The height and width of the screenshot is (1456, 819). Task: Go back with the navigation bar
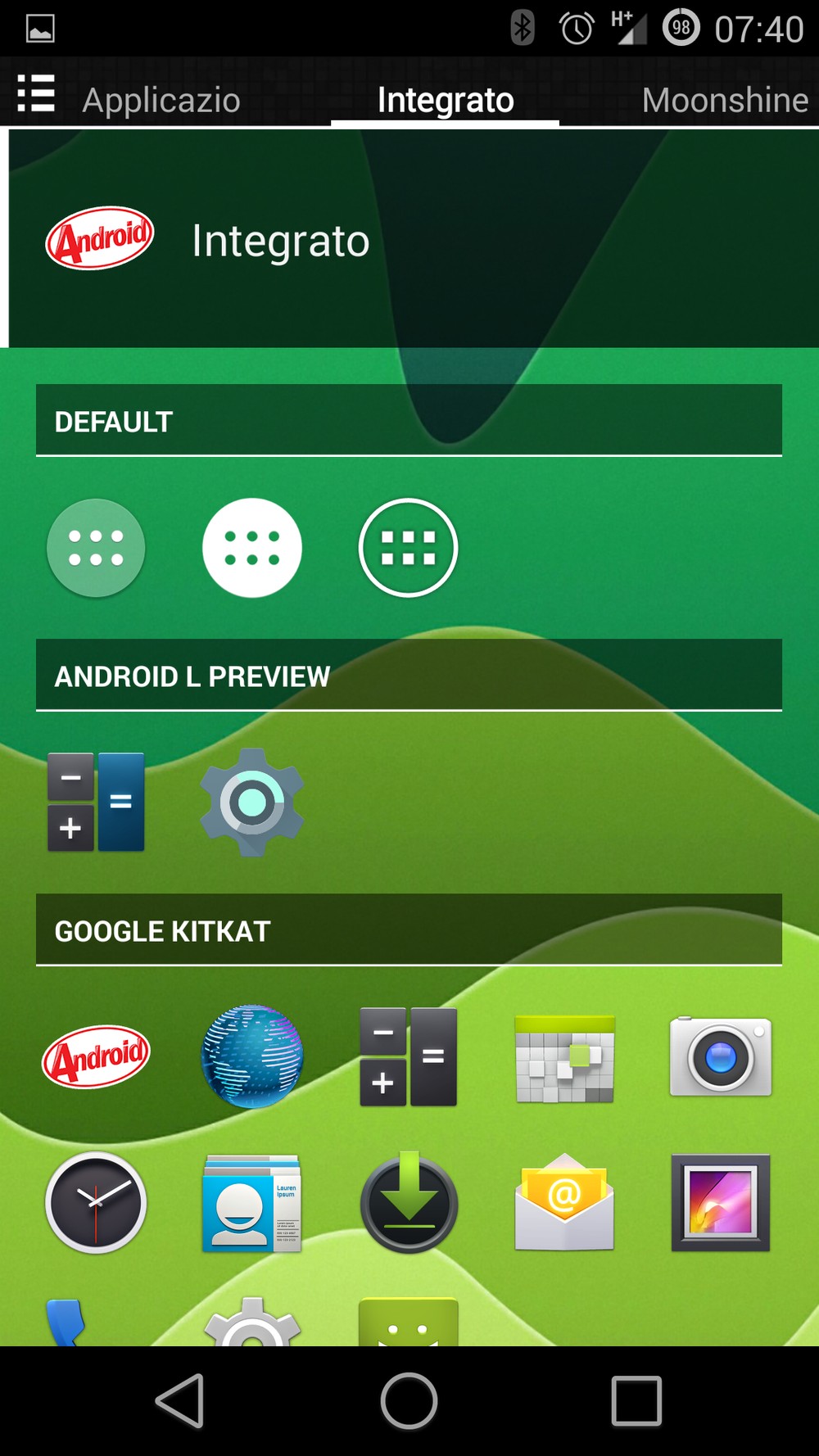[180, 1400]
